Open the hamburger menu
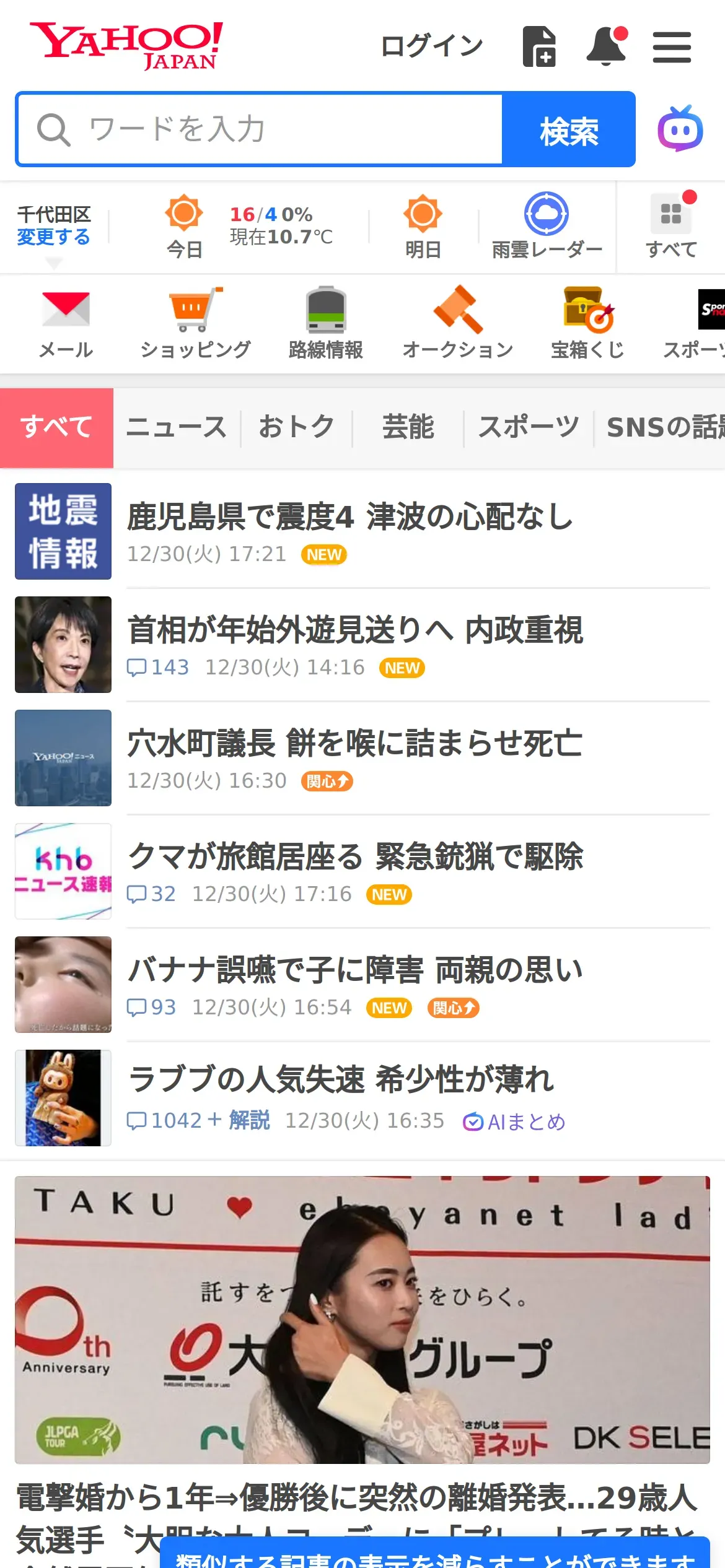The width and height of the screenshot is (725, 1568). coord(672,47)
